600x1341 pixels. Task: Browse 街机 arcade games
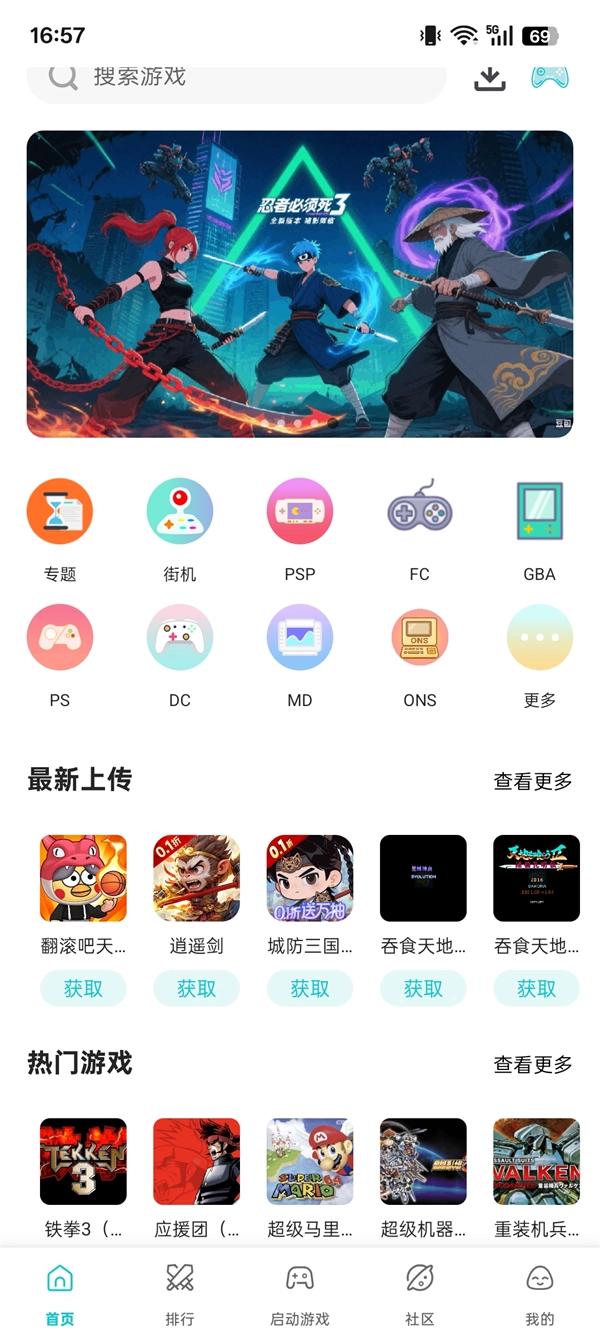(x=180, y=511)
